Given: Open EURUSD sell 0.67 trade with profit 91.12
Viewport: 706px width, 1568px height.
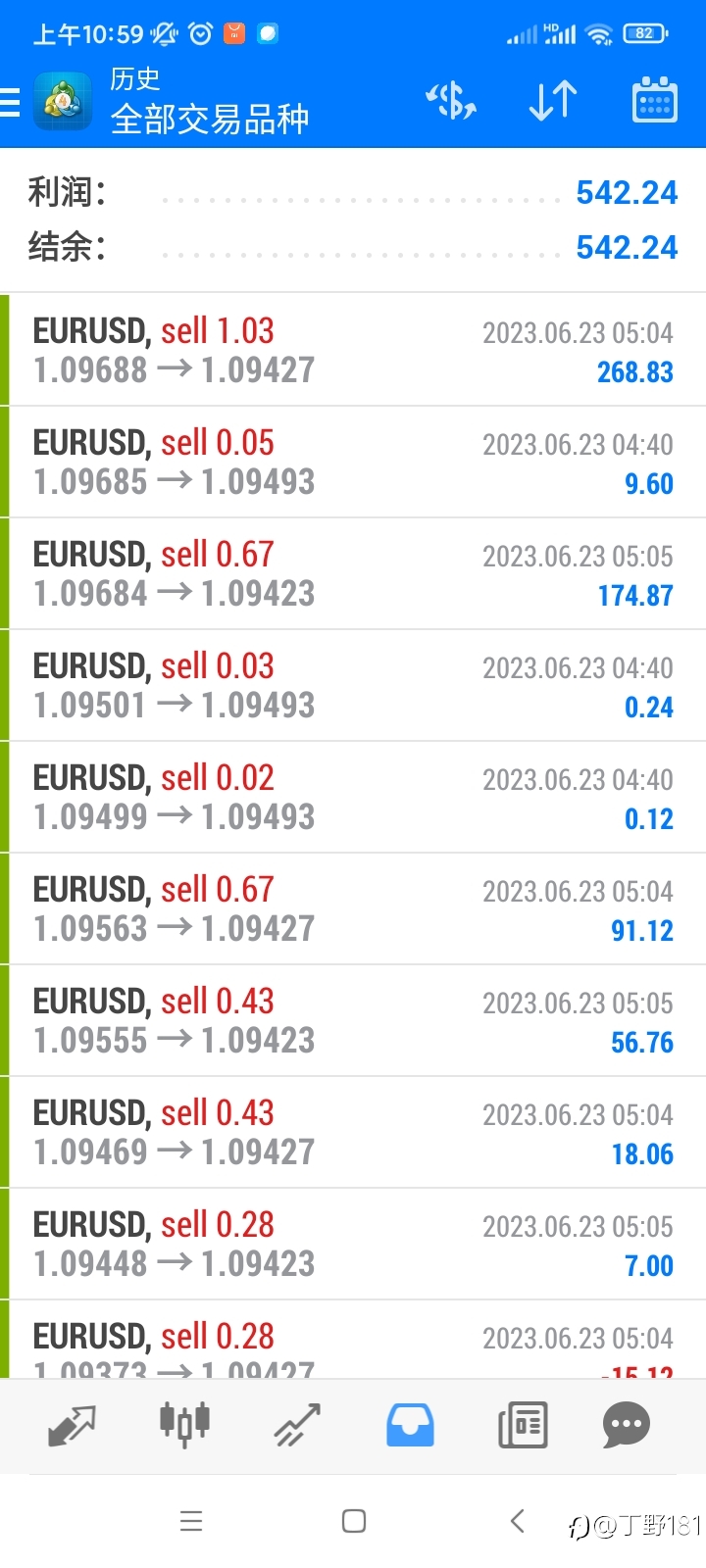Looking at the screenshot, I should pyautogui.click(x=353, y=908).
